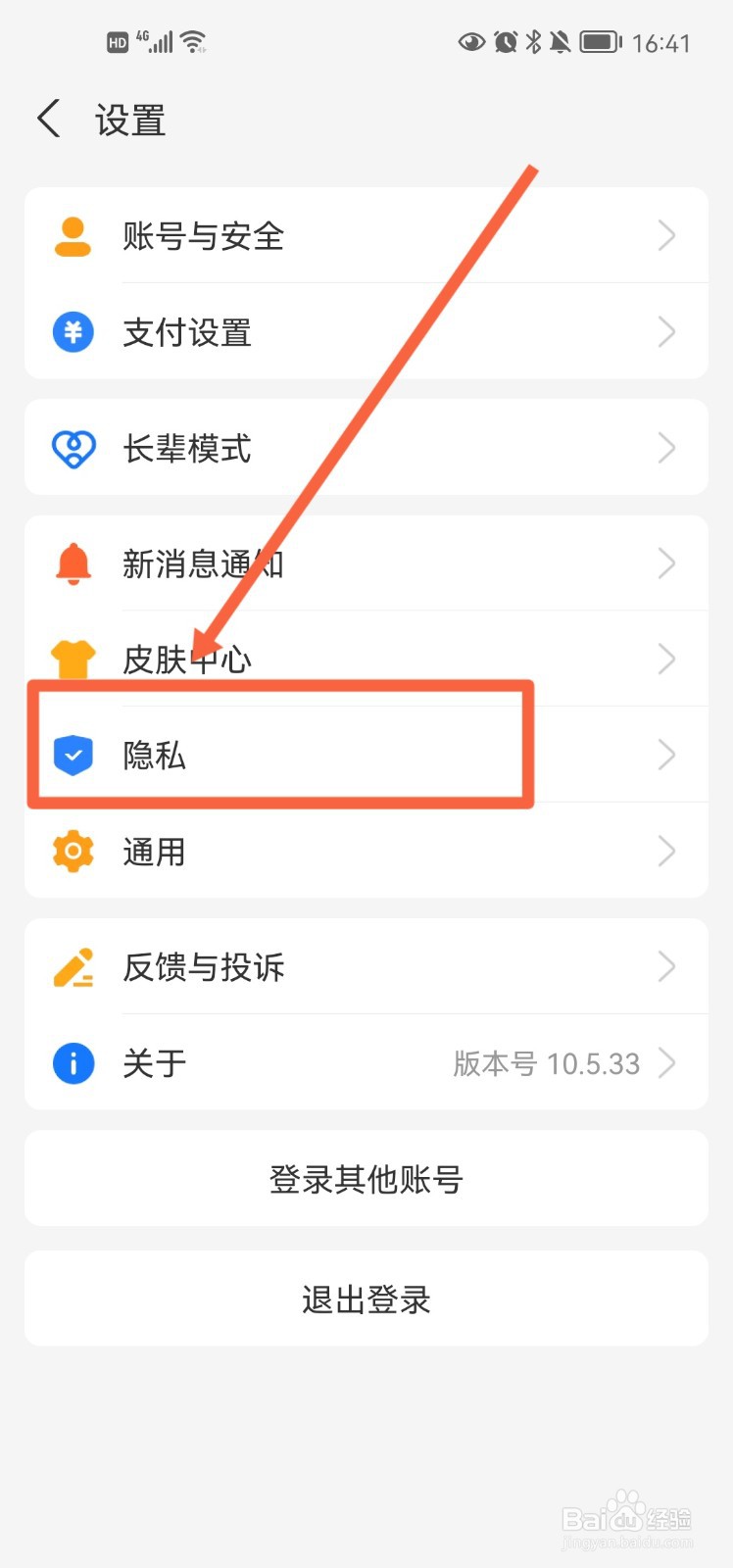Tap the 登录其他账号 button
The image size is (733, 1568).
coord(366,1179)
